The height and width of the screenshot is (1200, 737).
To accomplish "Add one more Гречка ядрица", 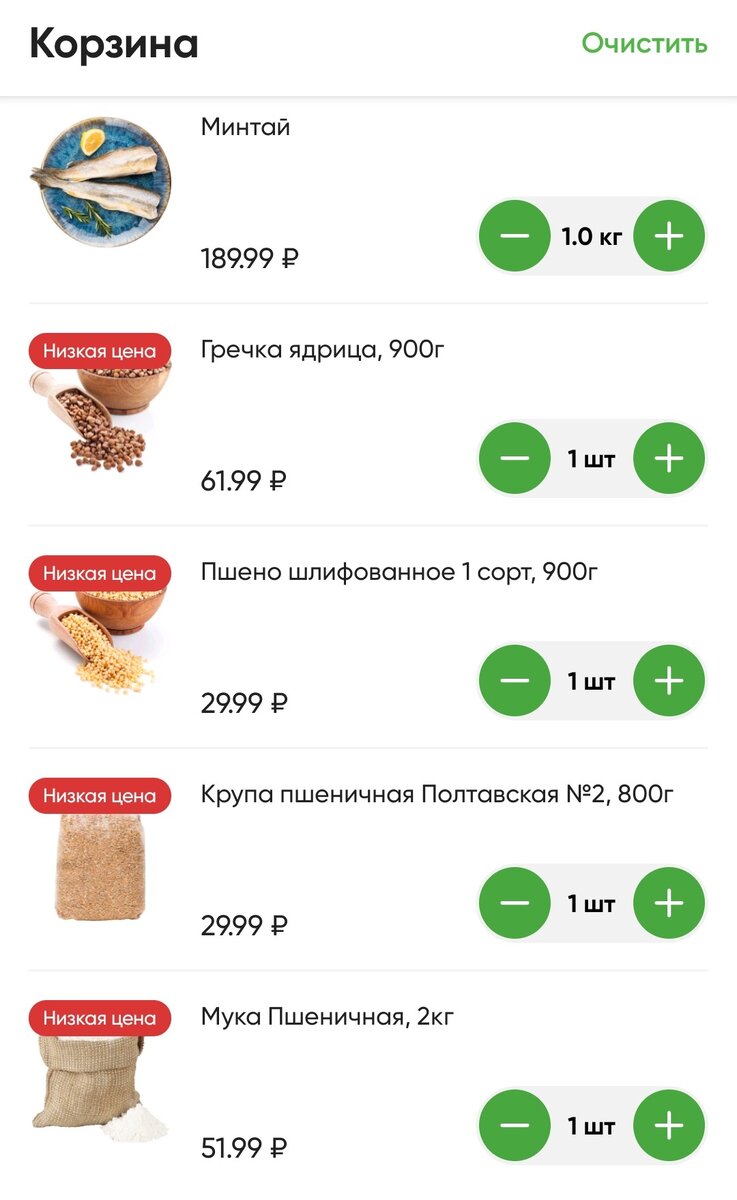I will (669, 459).
